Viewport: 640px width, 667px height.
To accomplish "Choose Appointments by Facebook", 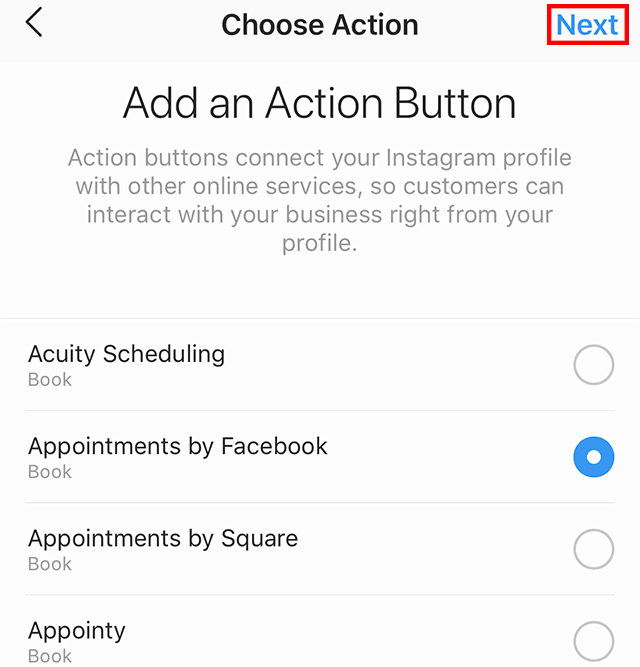I will (x=593, y=457).
